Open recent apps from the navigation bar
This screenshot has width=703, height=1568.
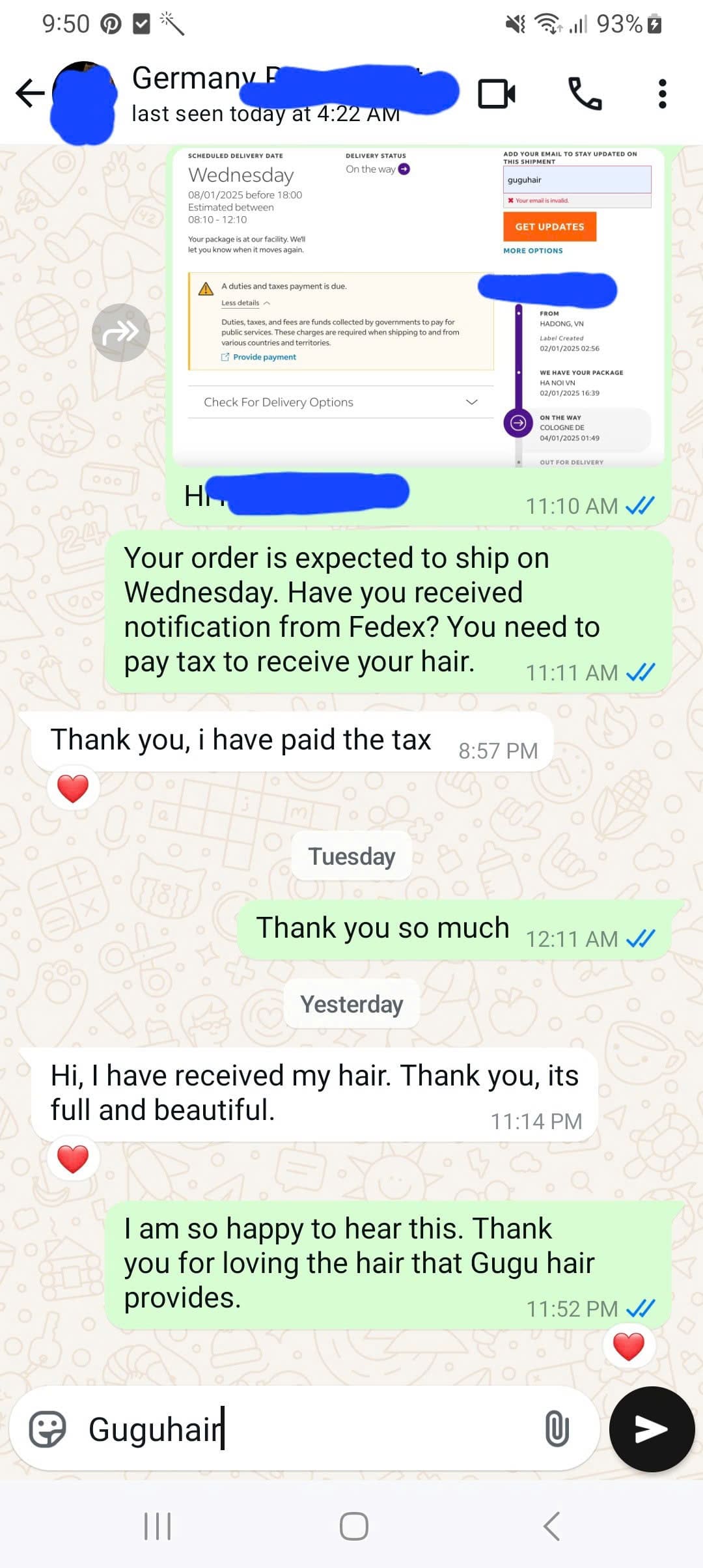[157, 1526]
